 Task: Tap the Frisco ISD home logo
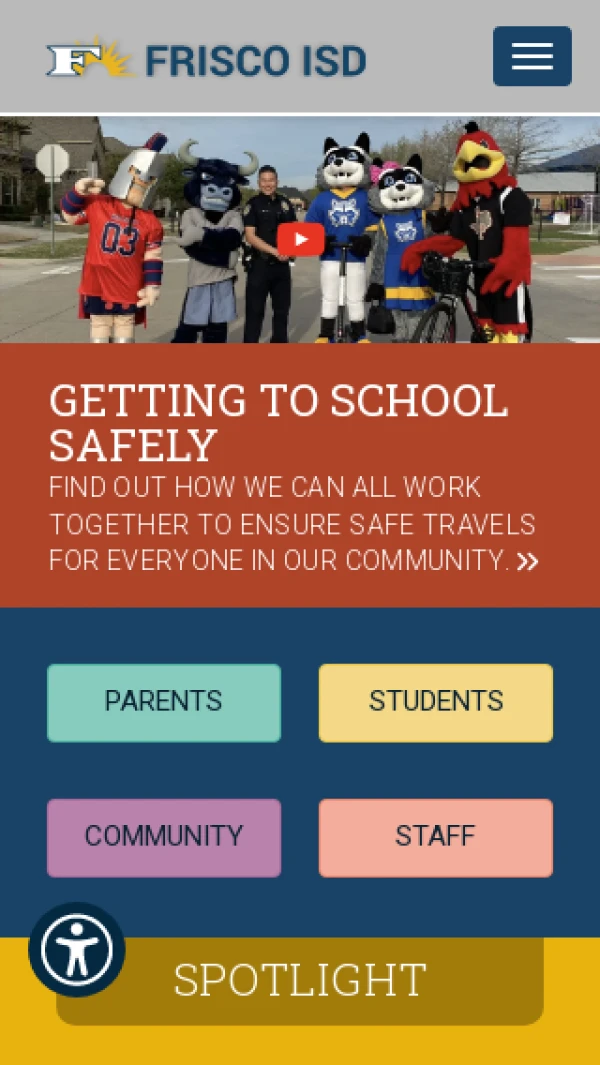tap(206, 60)
